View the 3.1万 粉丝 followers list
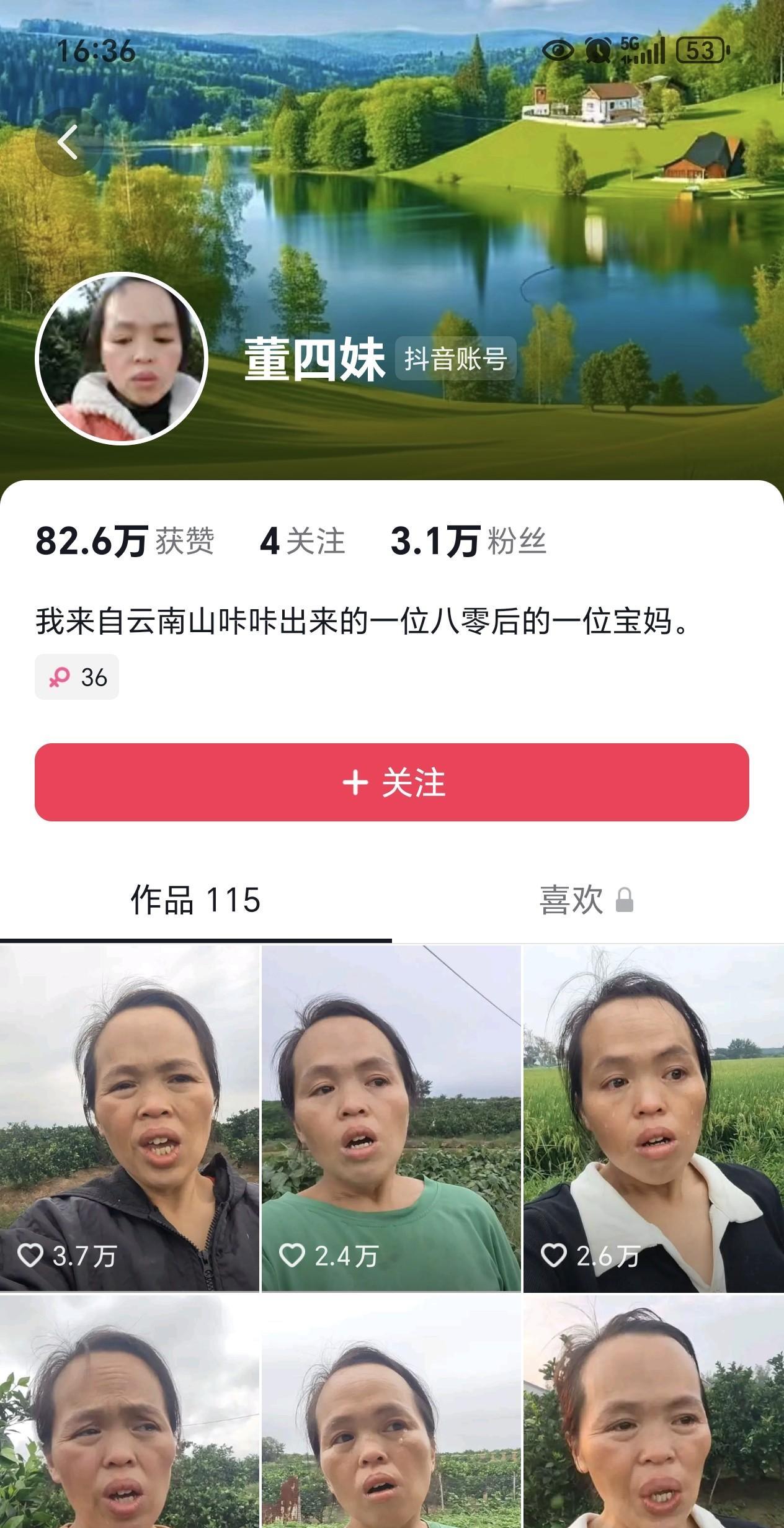Viewport: 784px width, 1528px height. (x=468, y=541)
